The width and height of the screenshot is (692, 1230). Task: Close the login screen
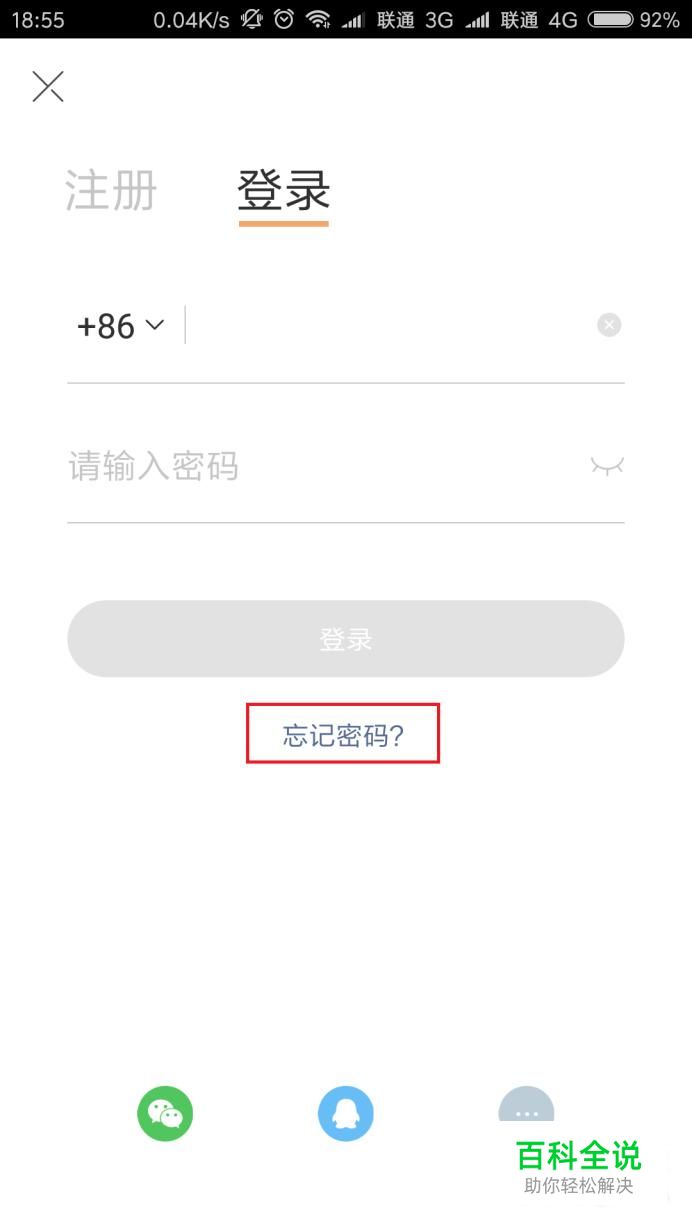[x=48, y=87]
